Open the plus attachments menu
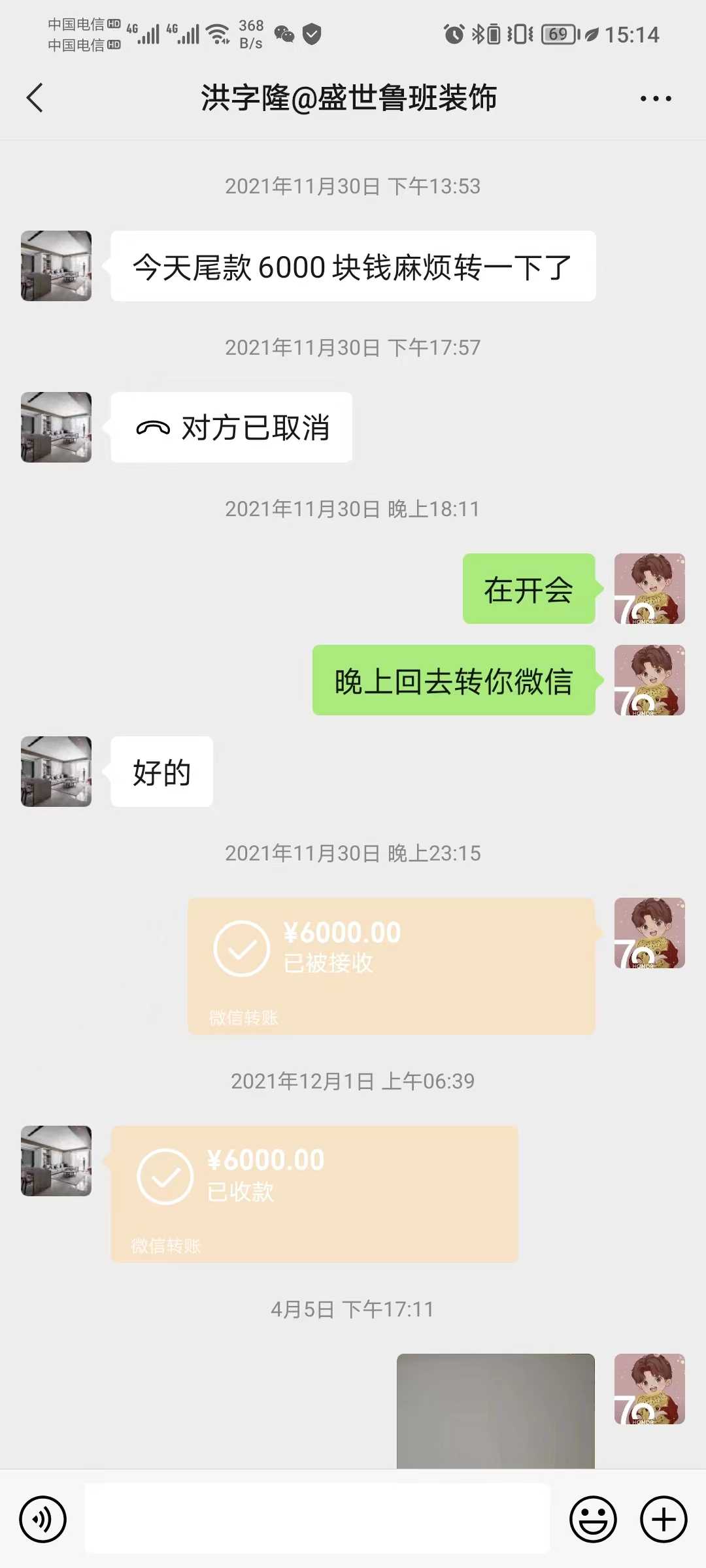 [x=663, y=1519]
